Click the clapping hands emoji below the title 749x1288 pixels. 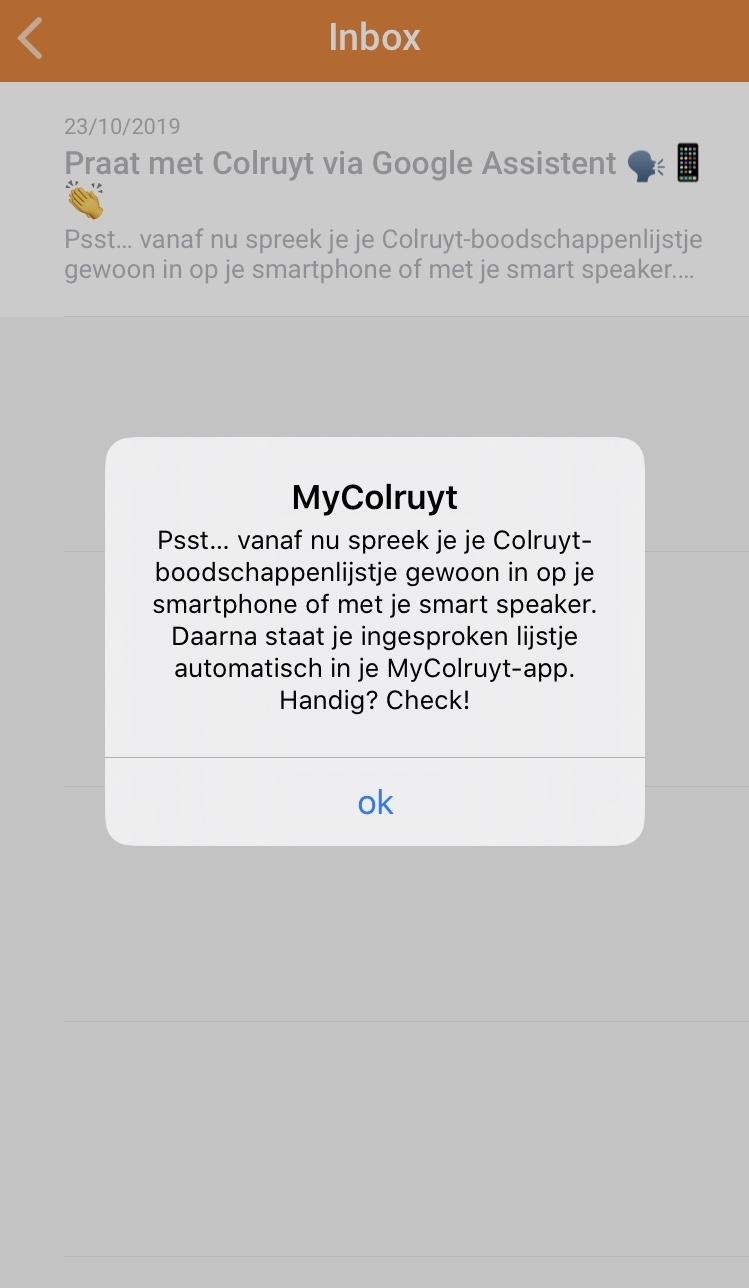tap(84, 198)
